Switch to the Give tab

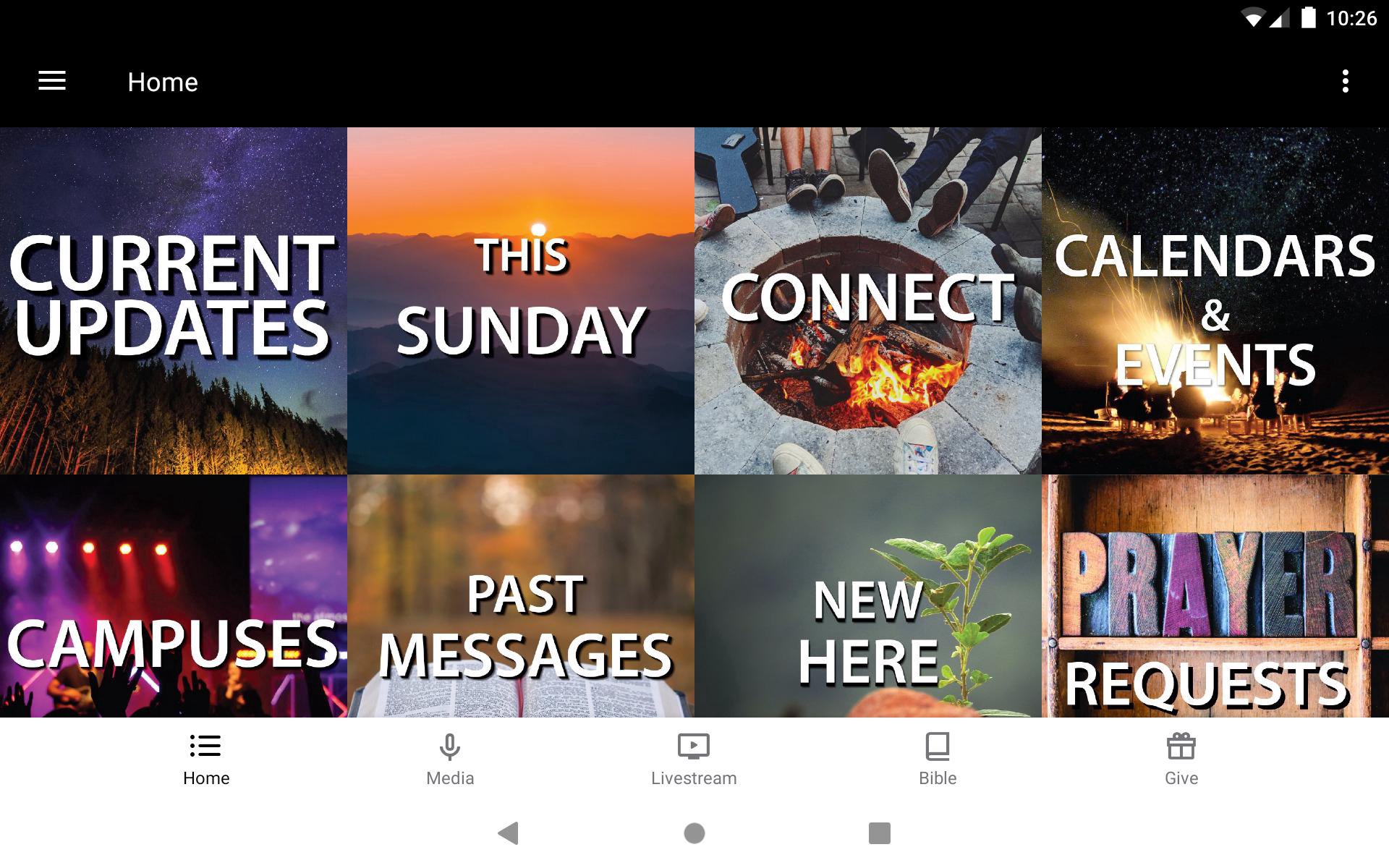1181,759
